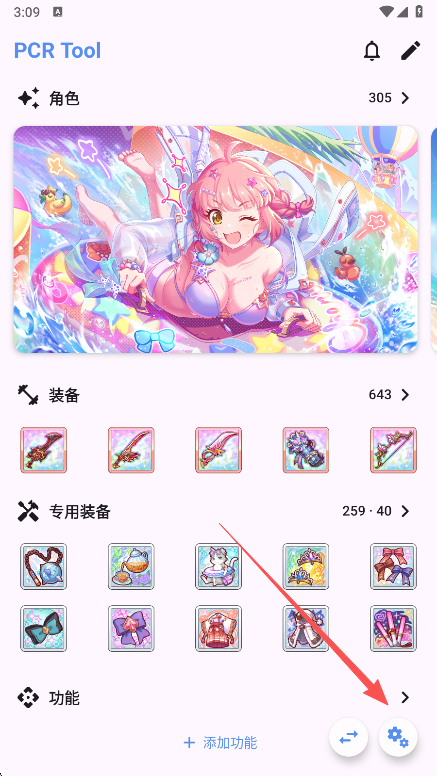
Task: Open the bow weapon in 装备 row
Action: [x=393, y=450]
